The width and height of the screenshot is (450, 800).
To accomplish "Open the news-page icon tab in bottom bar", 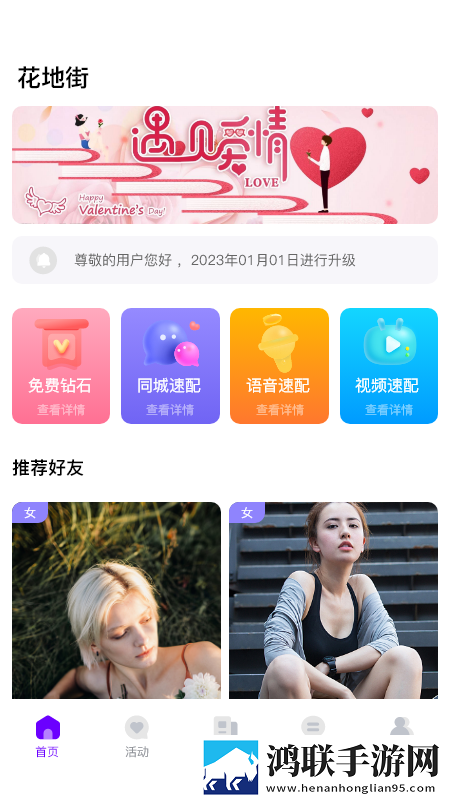I will click(225, 727).
